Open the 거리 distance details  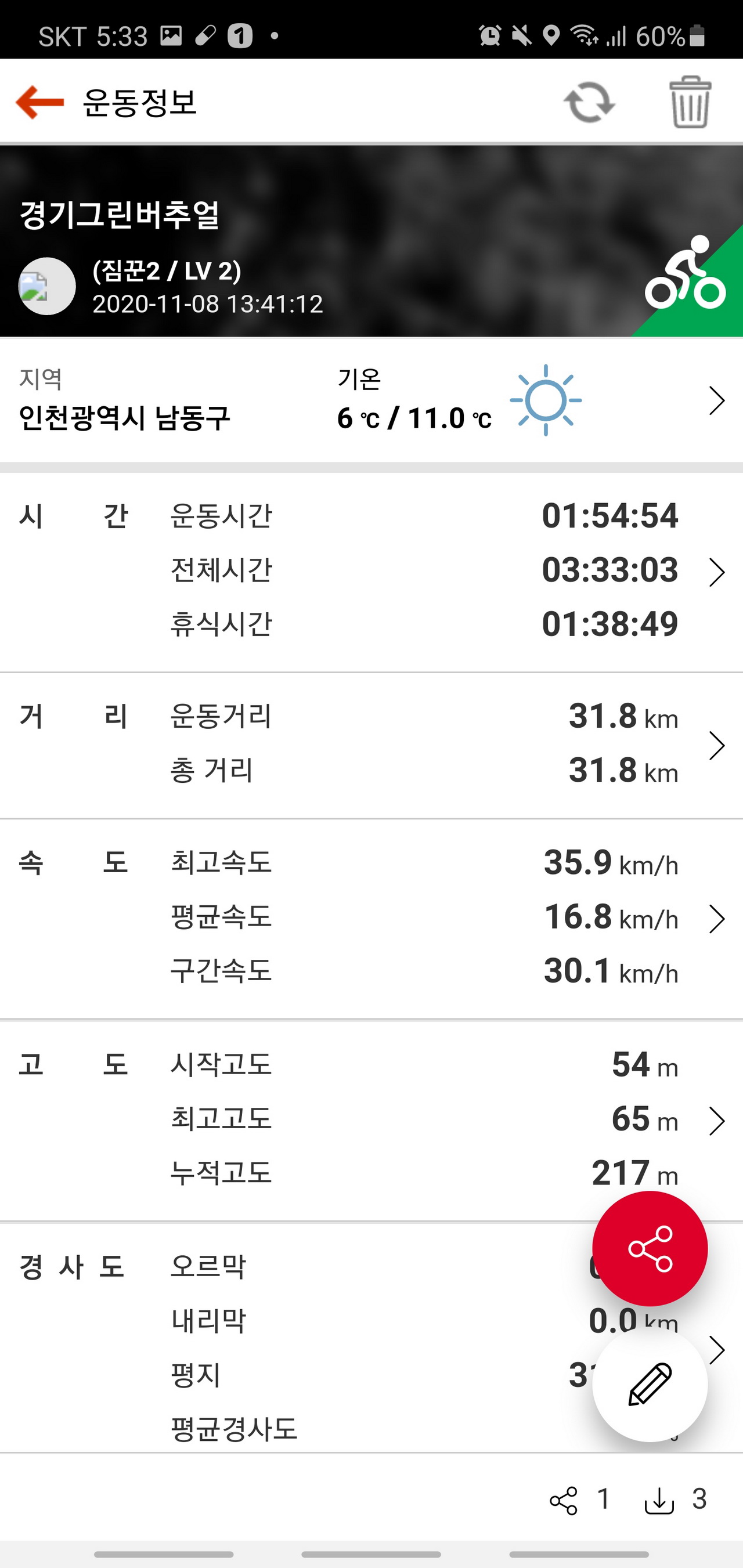(x=716, y=746)
